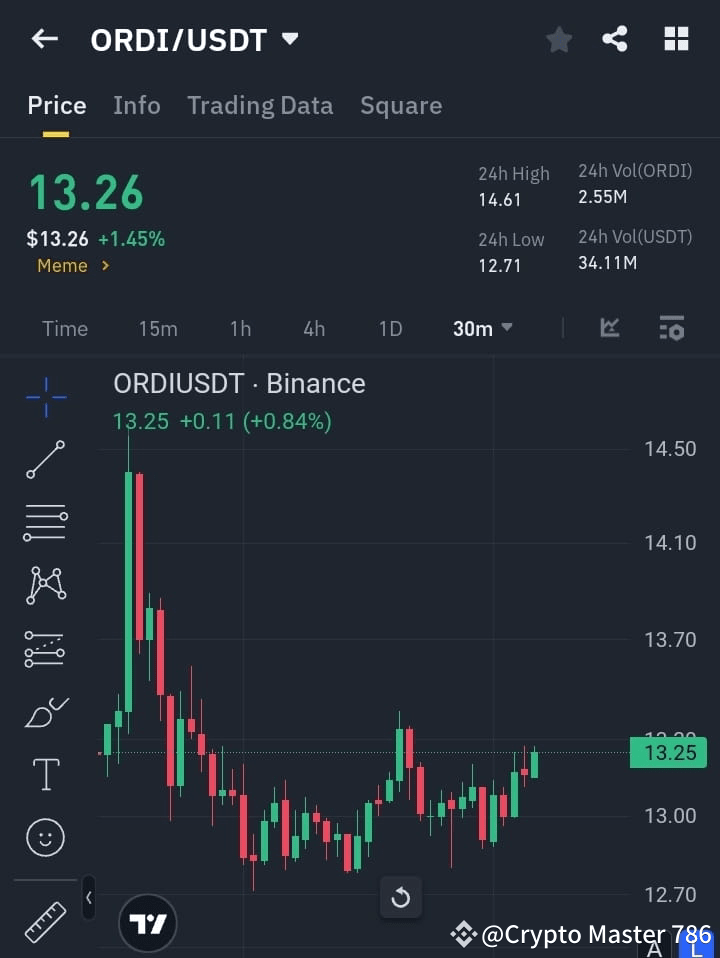Open the emoji sticker tool

(45, 837)
